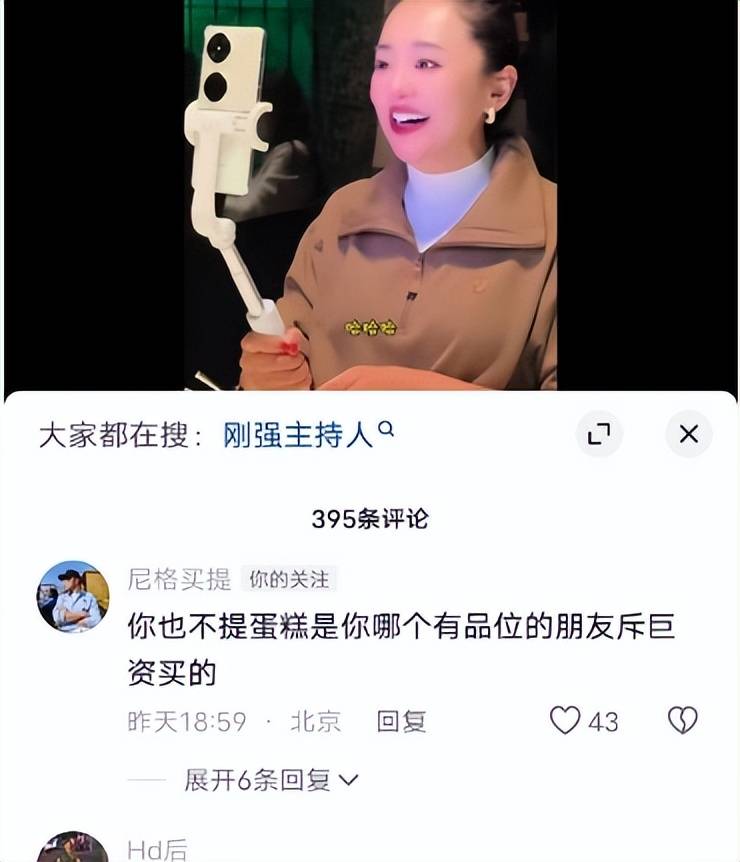Reply to 尼格买提's comment
This screenshot has height=862, width=740.
click(402, 721)
